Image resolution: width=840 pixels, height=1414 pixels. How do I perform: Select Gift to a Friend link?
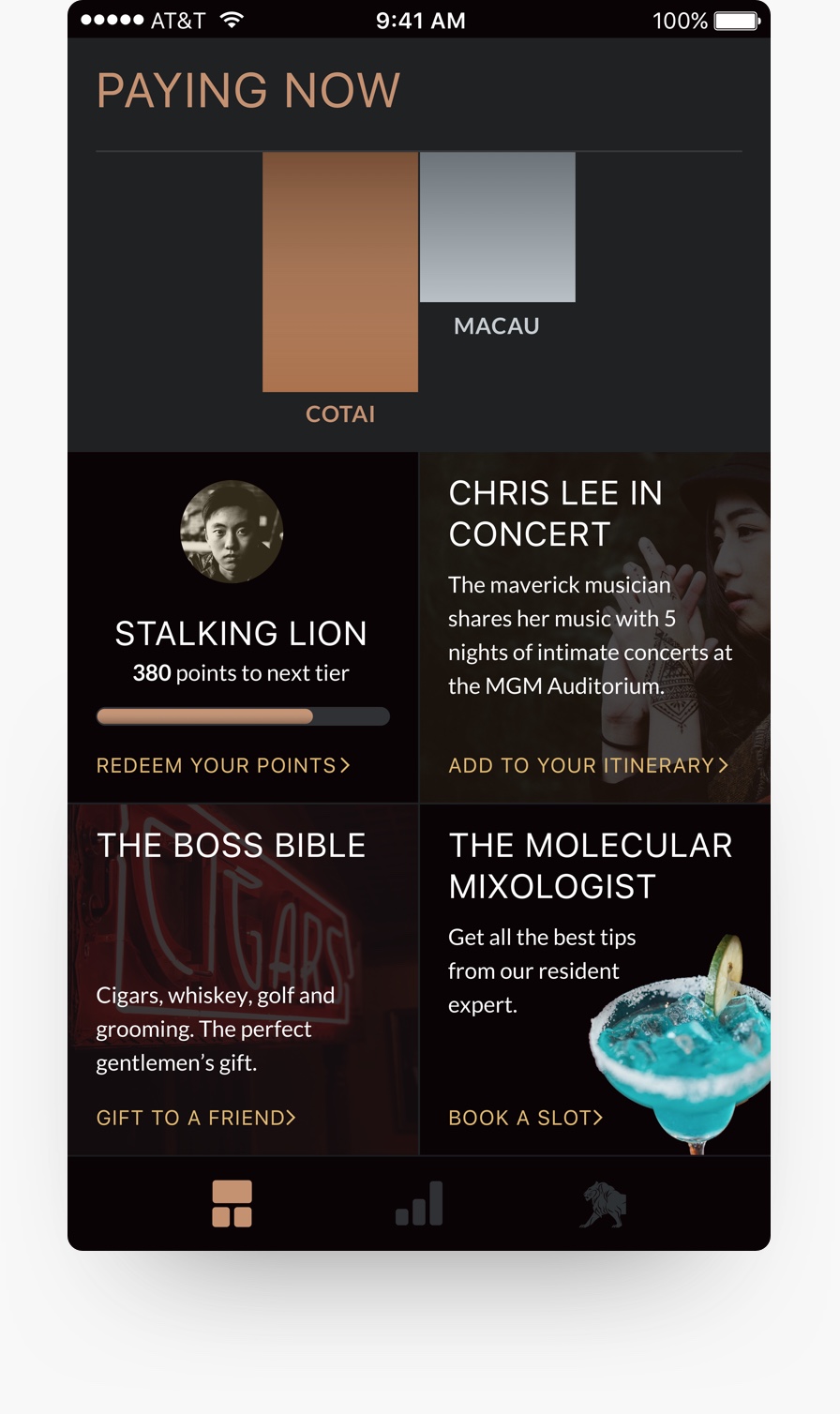196,1118
